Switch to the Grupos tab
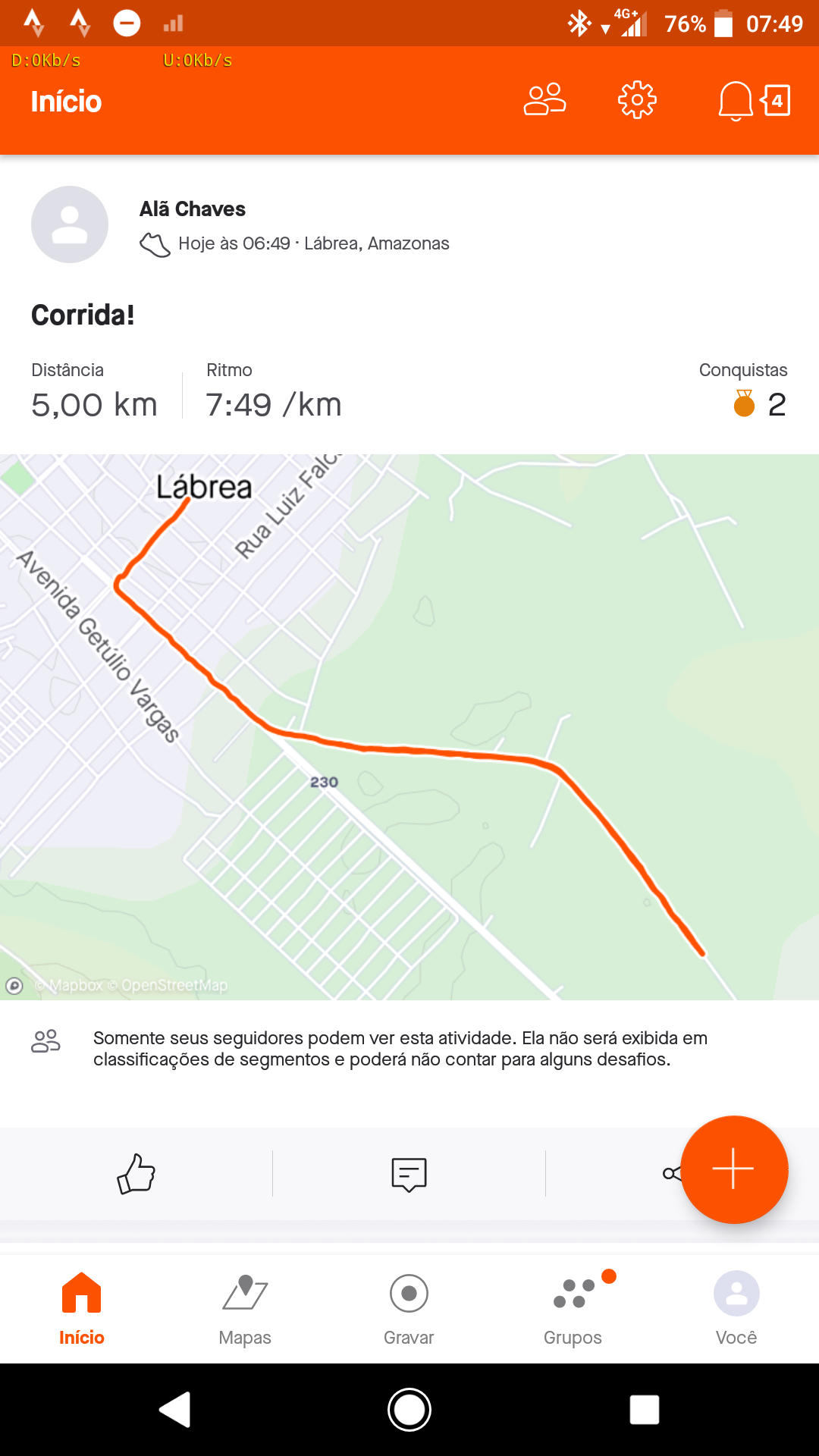Viewport: 819px width, 1456px height. [x=573, y=1310]
